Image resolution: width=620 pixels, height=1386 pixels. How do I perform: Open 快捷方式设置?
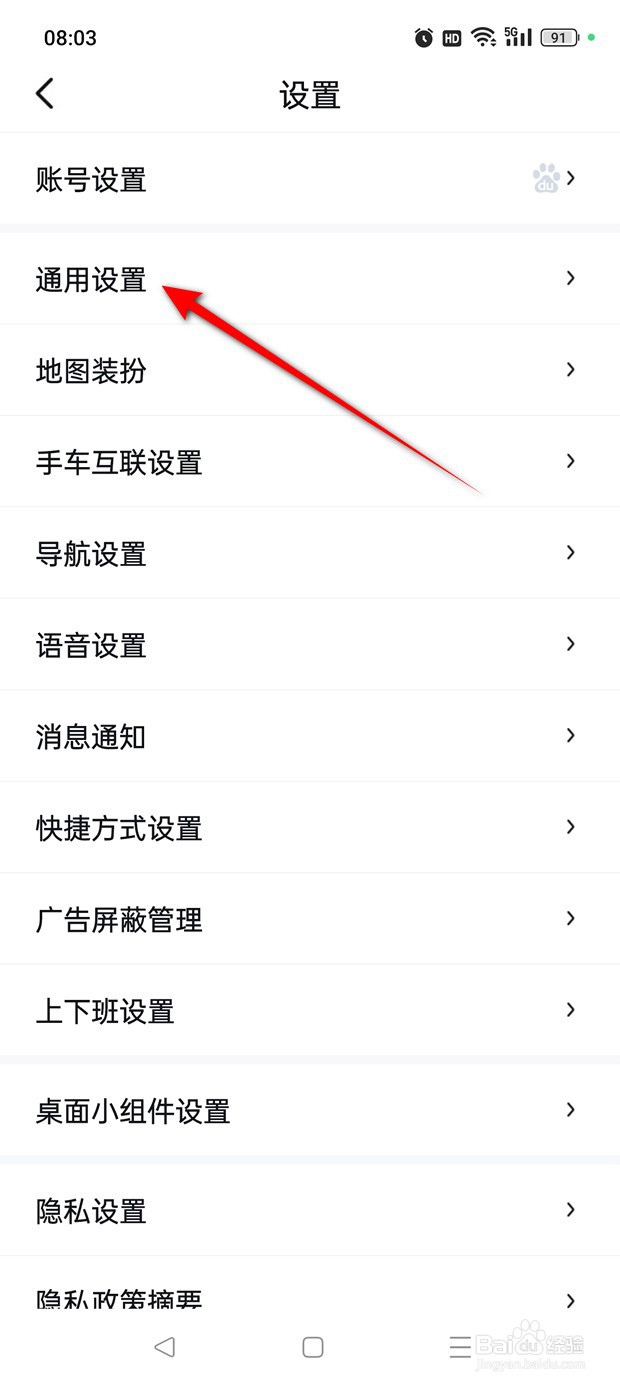310,827
